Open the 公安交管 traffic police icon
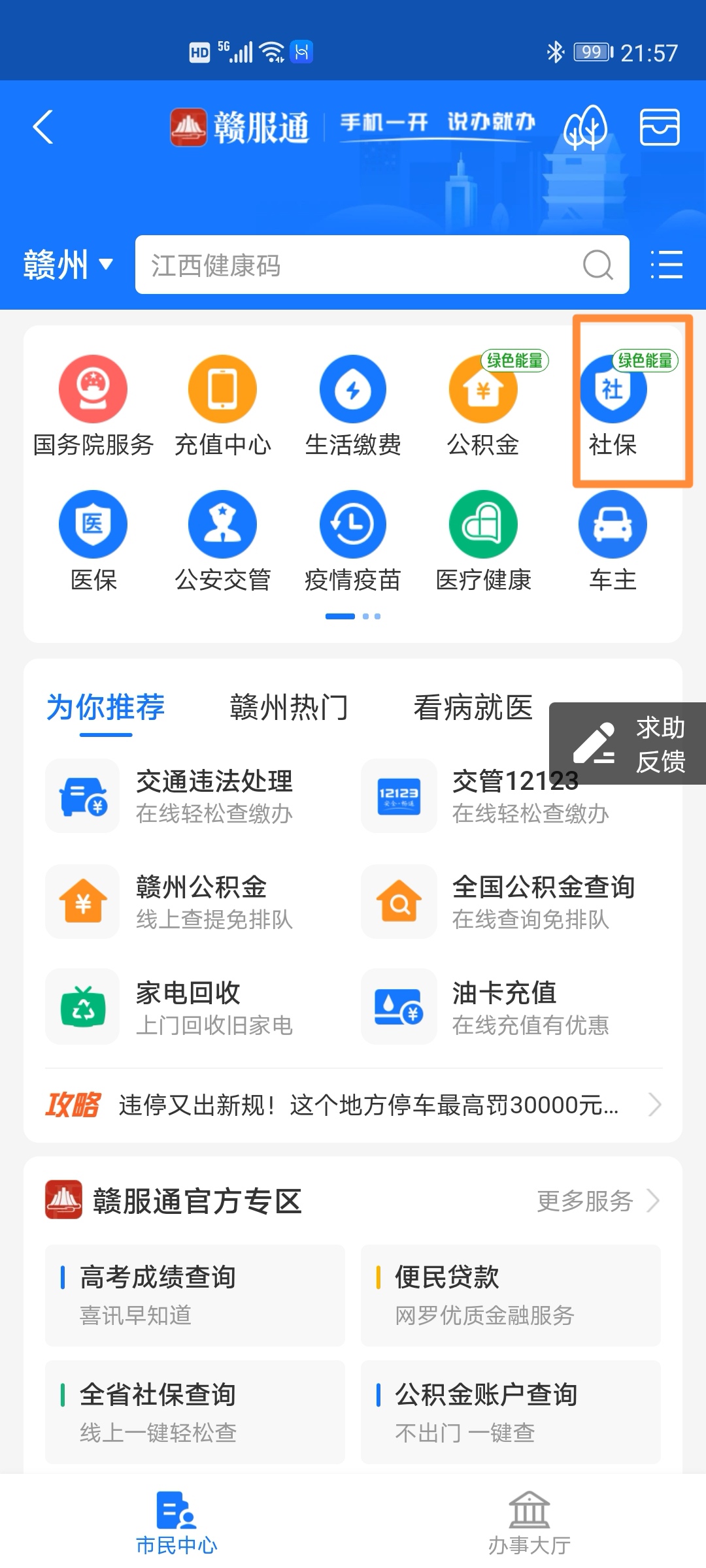Viewport: 706px width, 1568px height. click(222, 524)
